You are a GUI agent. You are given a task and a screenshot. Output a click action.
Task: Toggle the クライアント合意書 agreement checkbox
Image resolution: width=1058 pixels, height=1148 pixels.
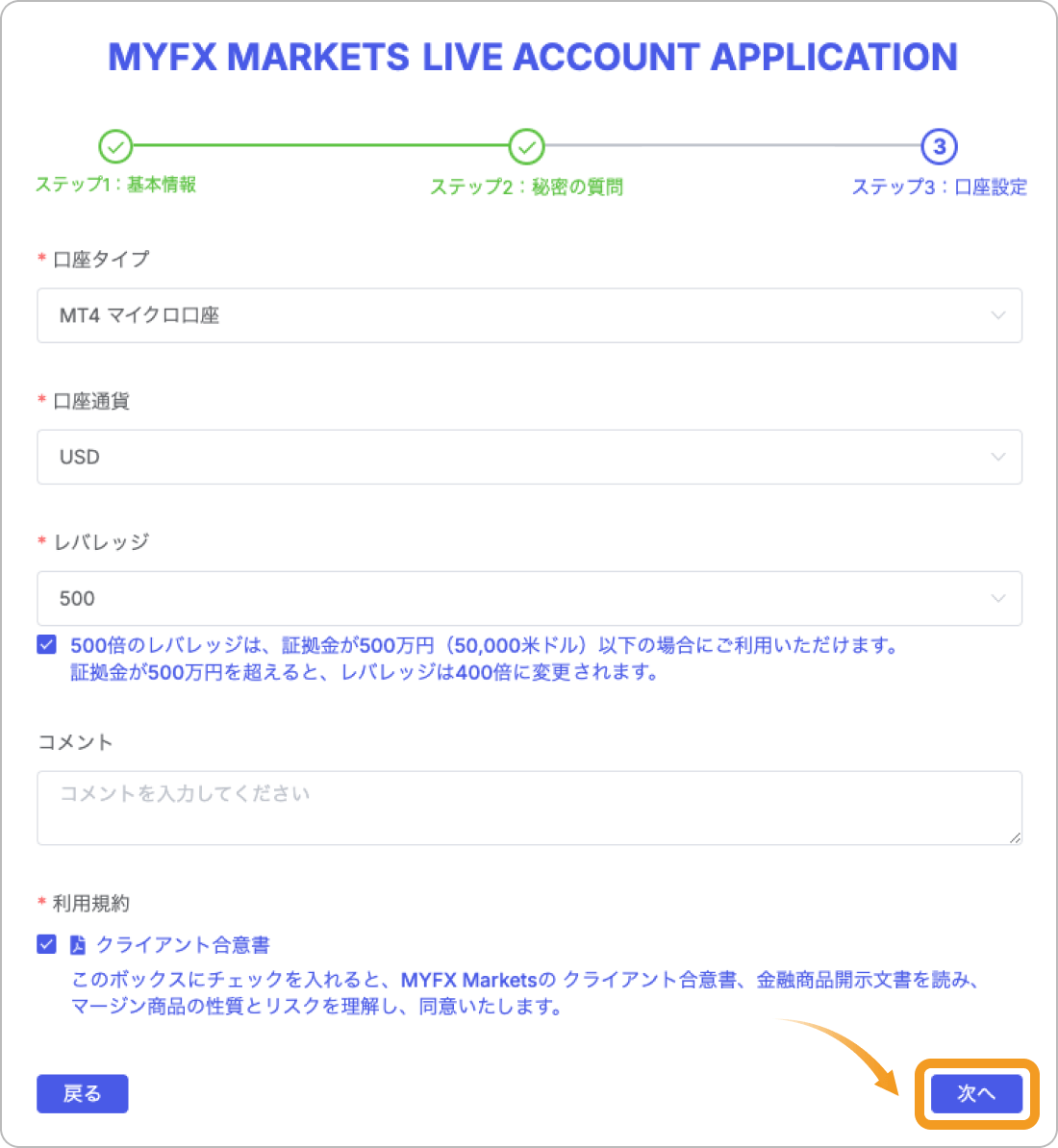pyautogui.click(x=46, y=944)
